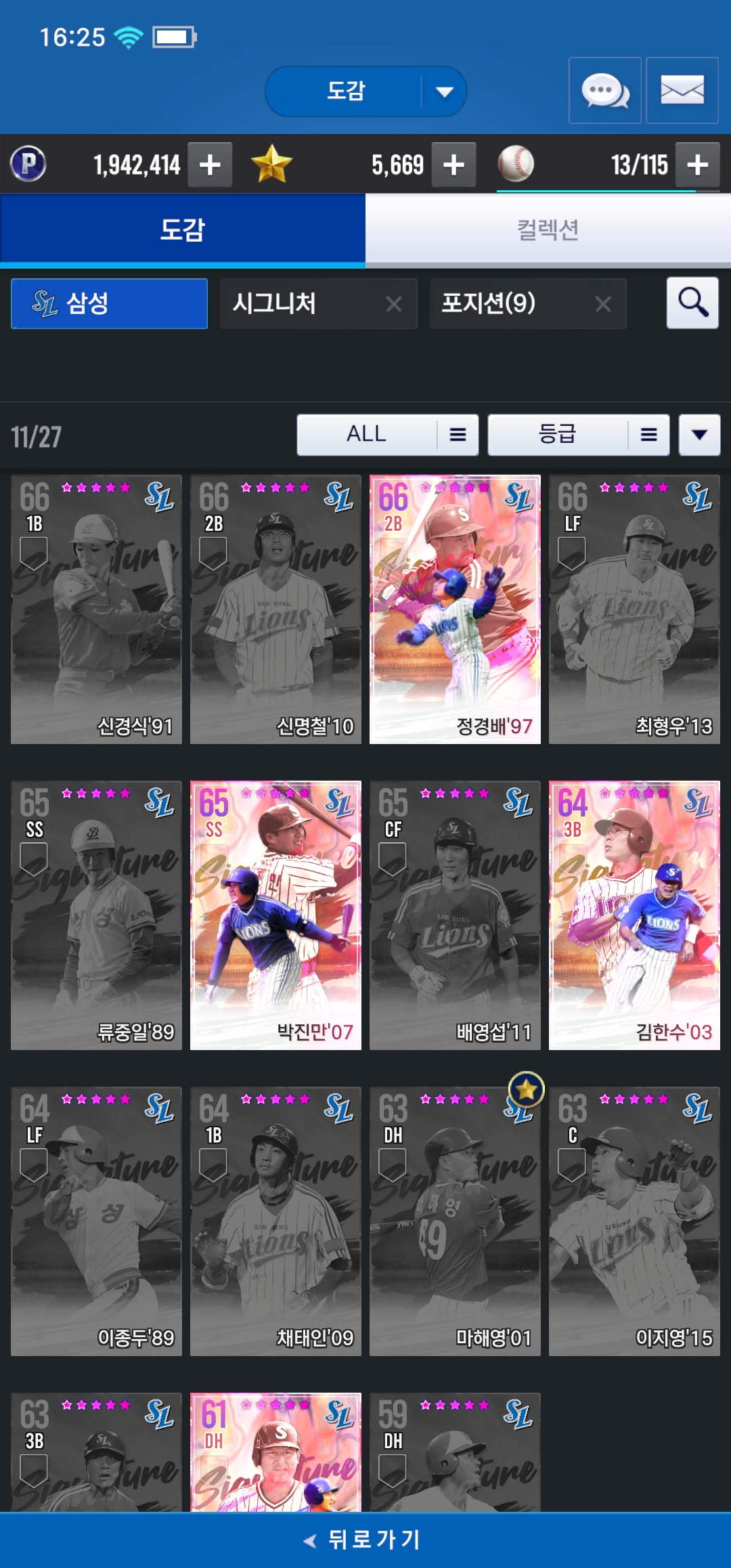Remove the 시그니처 filter chip

pyautogui.click(x=394, y=304)
